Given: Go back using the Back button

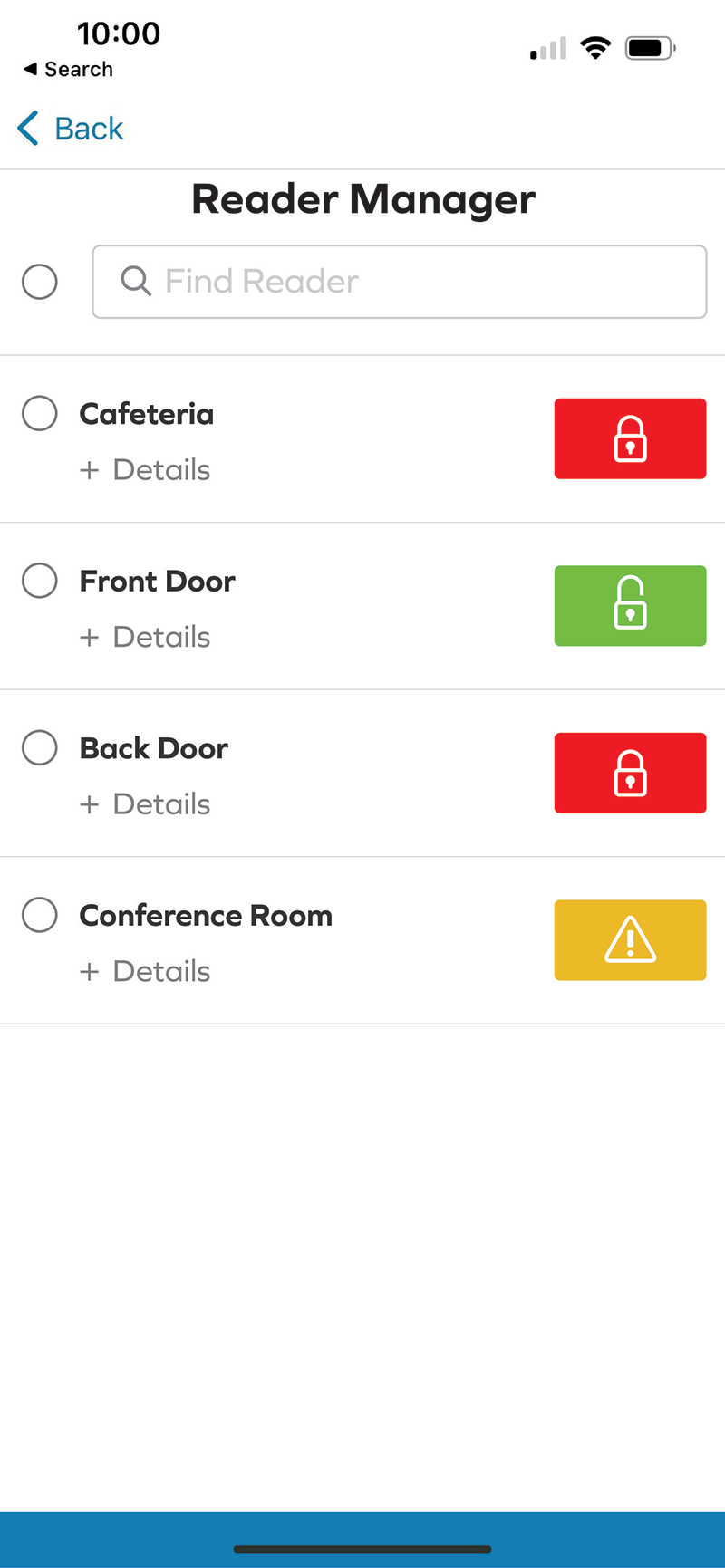Looking at the screenshot, I should 71,129.
